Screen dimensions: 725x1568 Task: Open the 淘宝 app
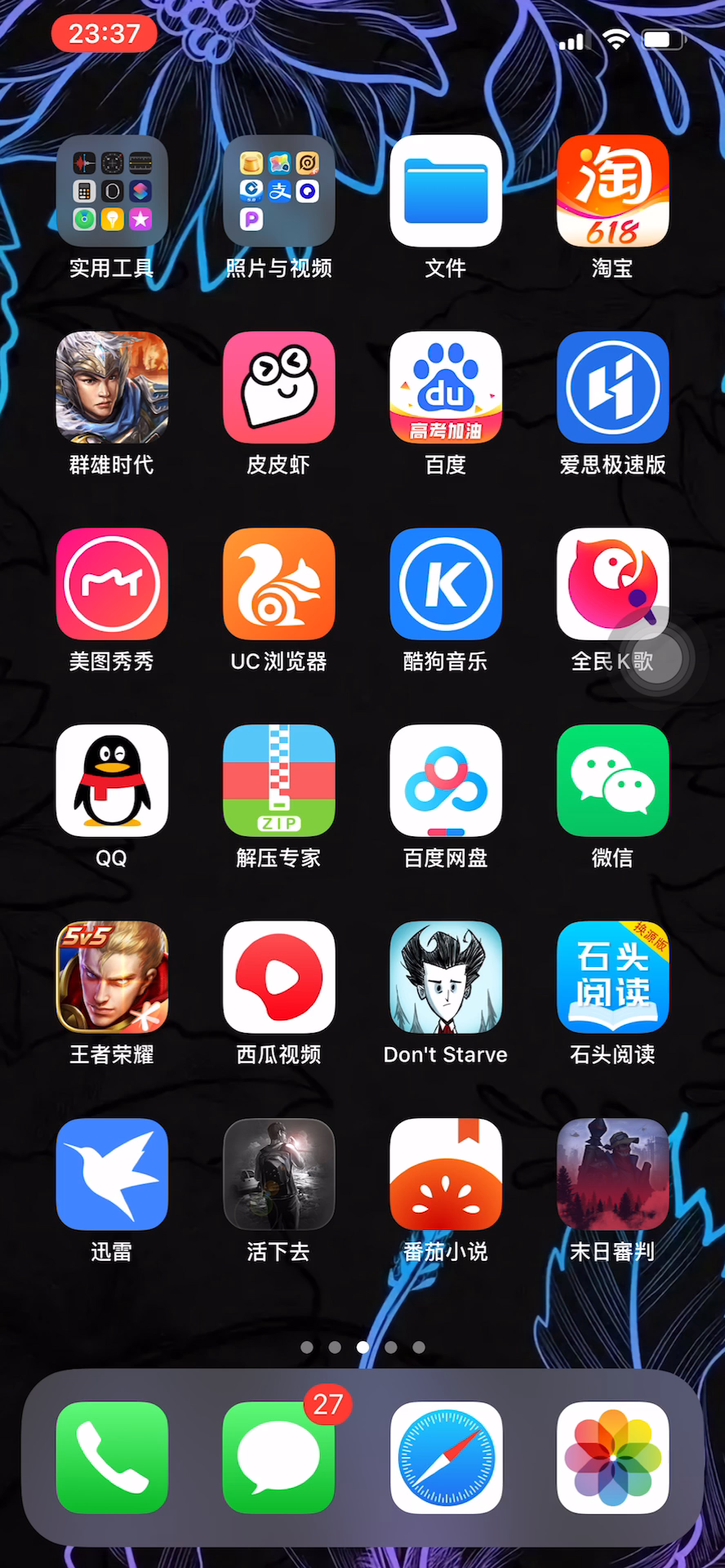(613, 191)
